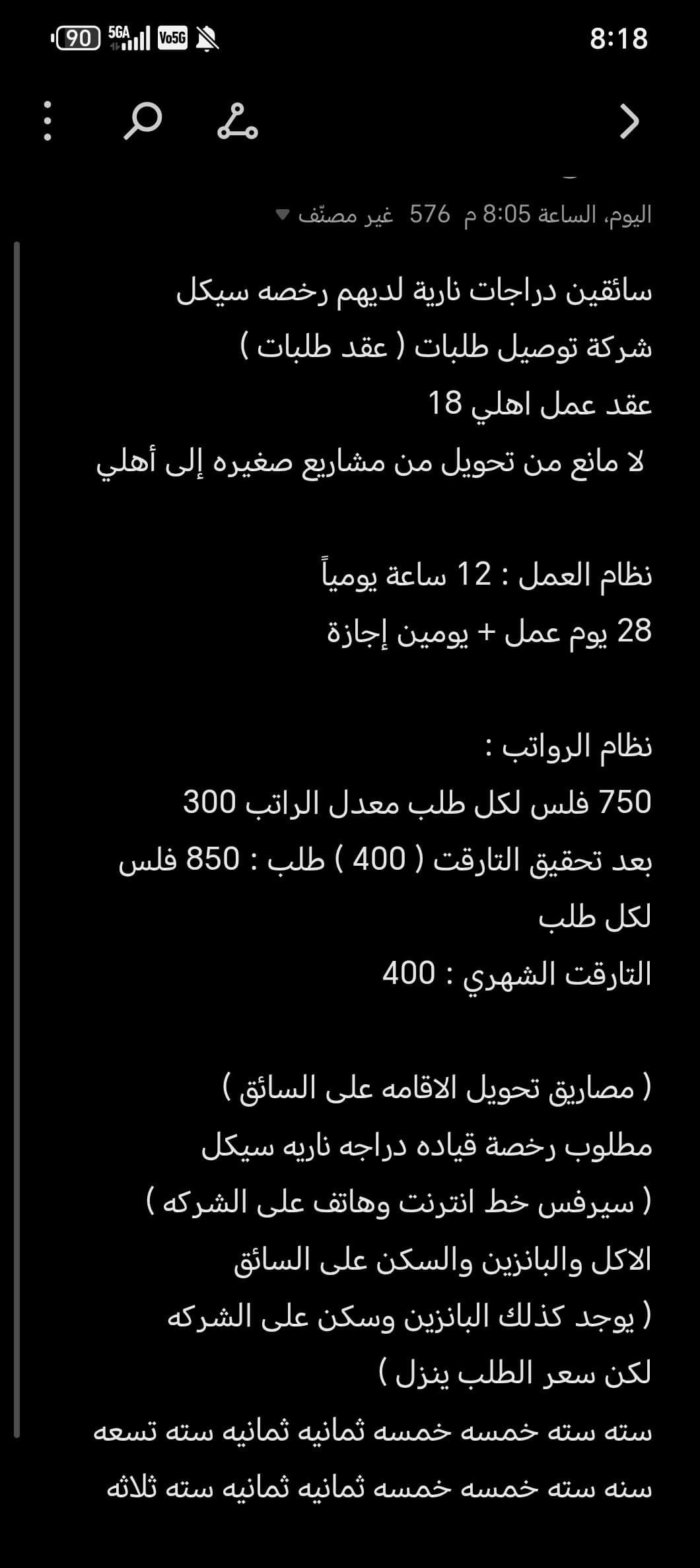This screenshot has width=700, height=1568.
Task: Open the three-dot overflow menu
Action: point(47,121)
